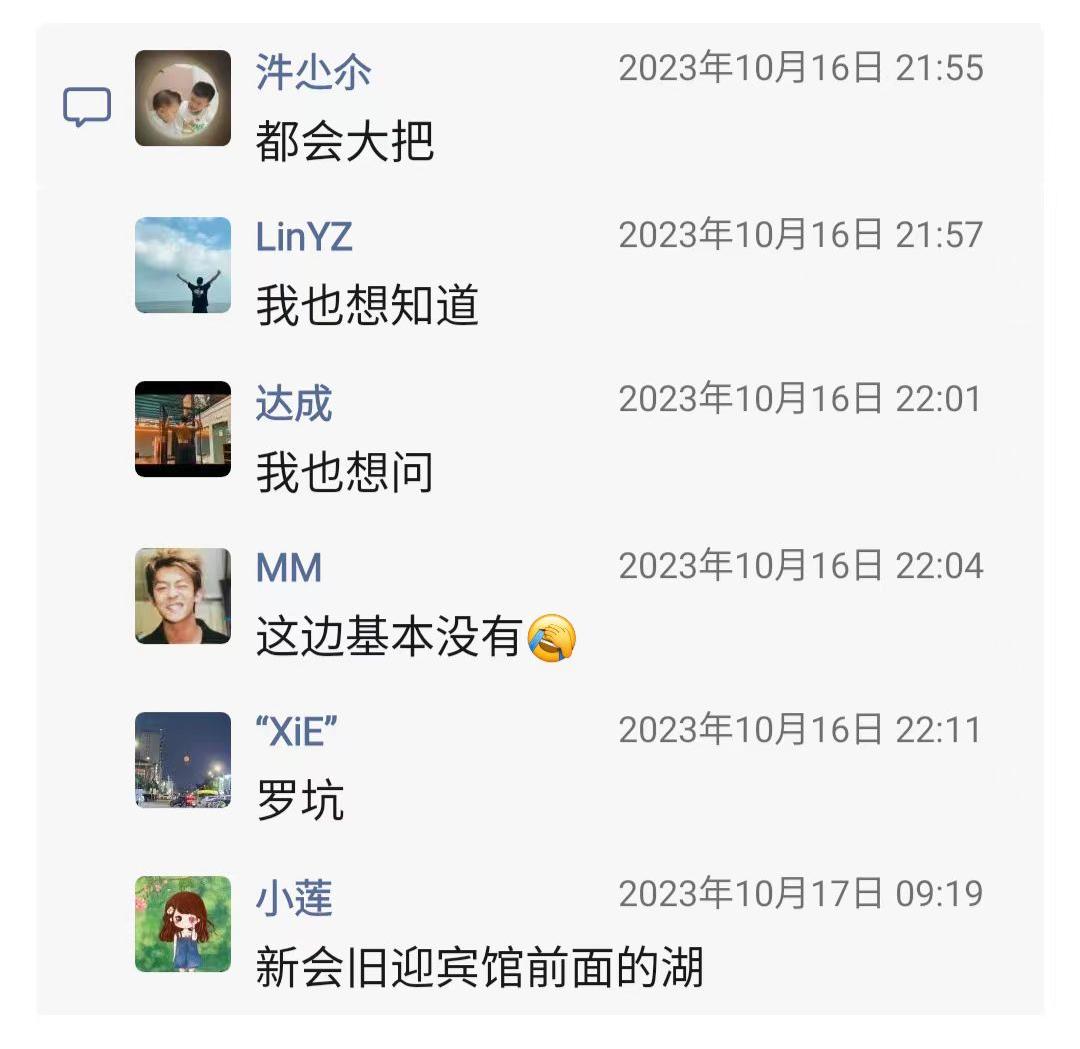Tap the username LinYZ
Screen dimensions: 1080x1049
click(x=304, y=237)
